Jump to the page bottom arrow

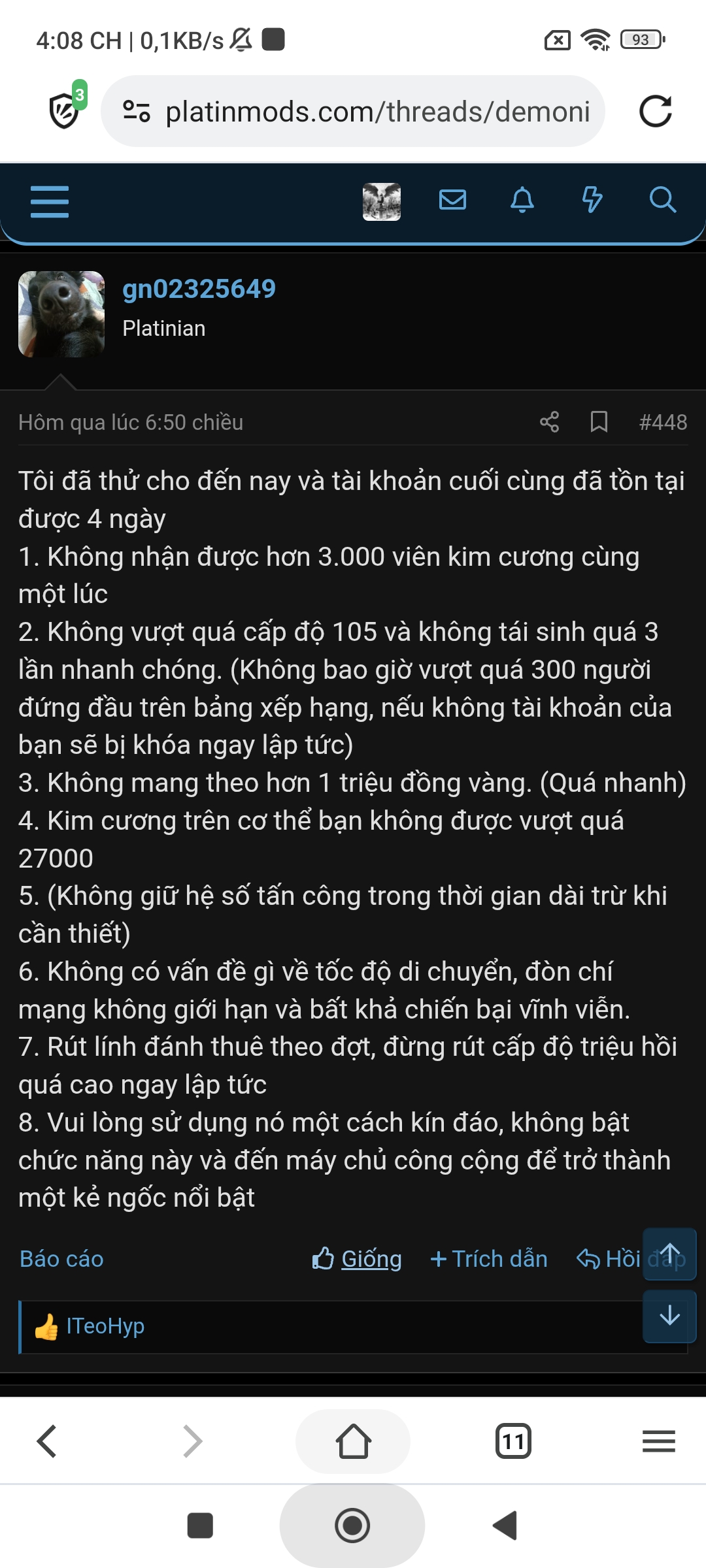tap(669, 1316)
